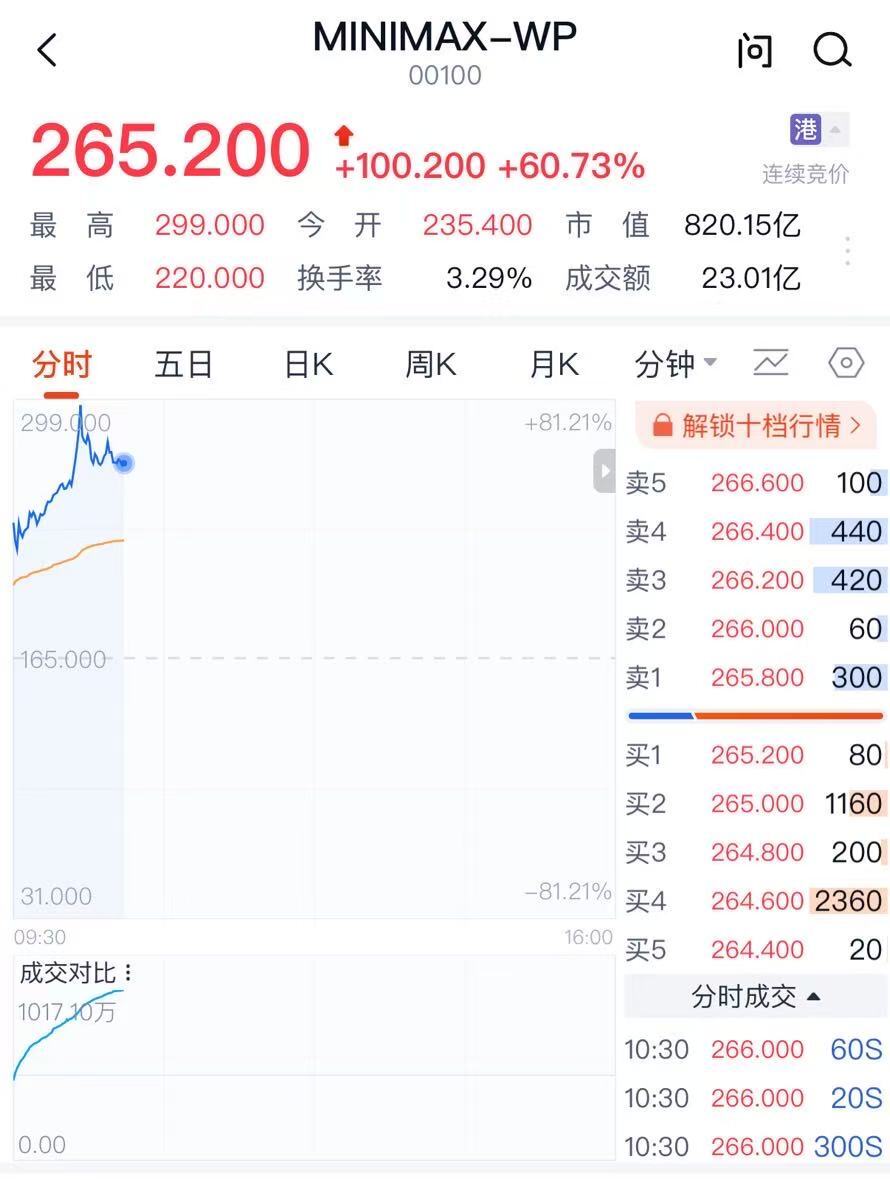Open the chart comparison line icon
Screen dimensions: 890x1179
click(770, 363)
